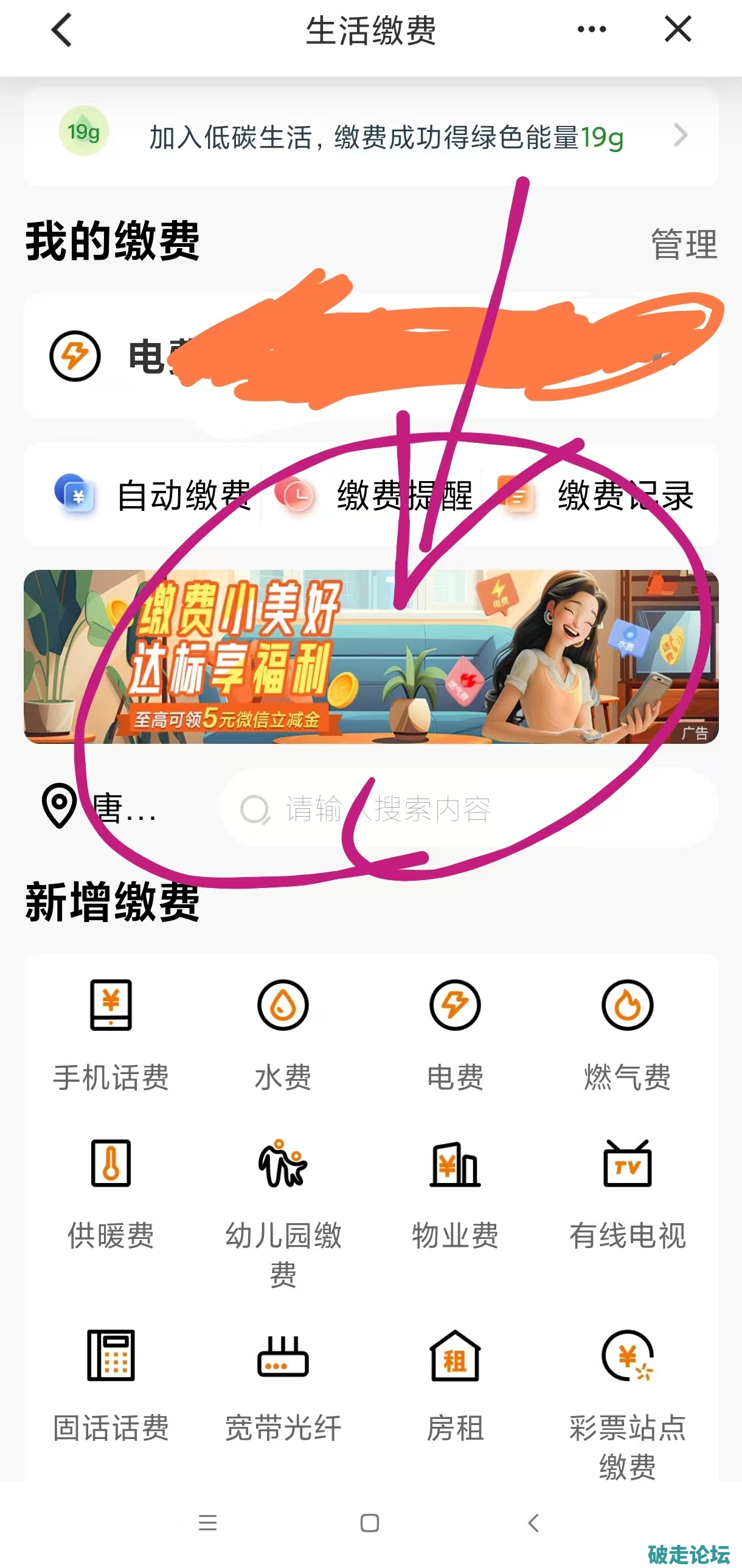View 缴费记录 payment history
Screen dimensions: 742x1568
pos(597,495)
